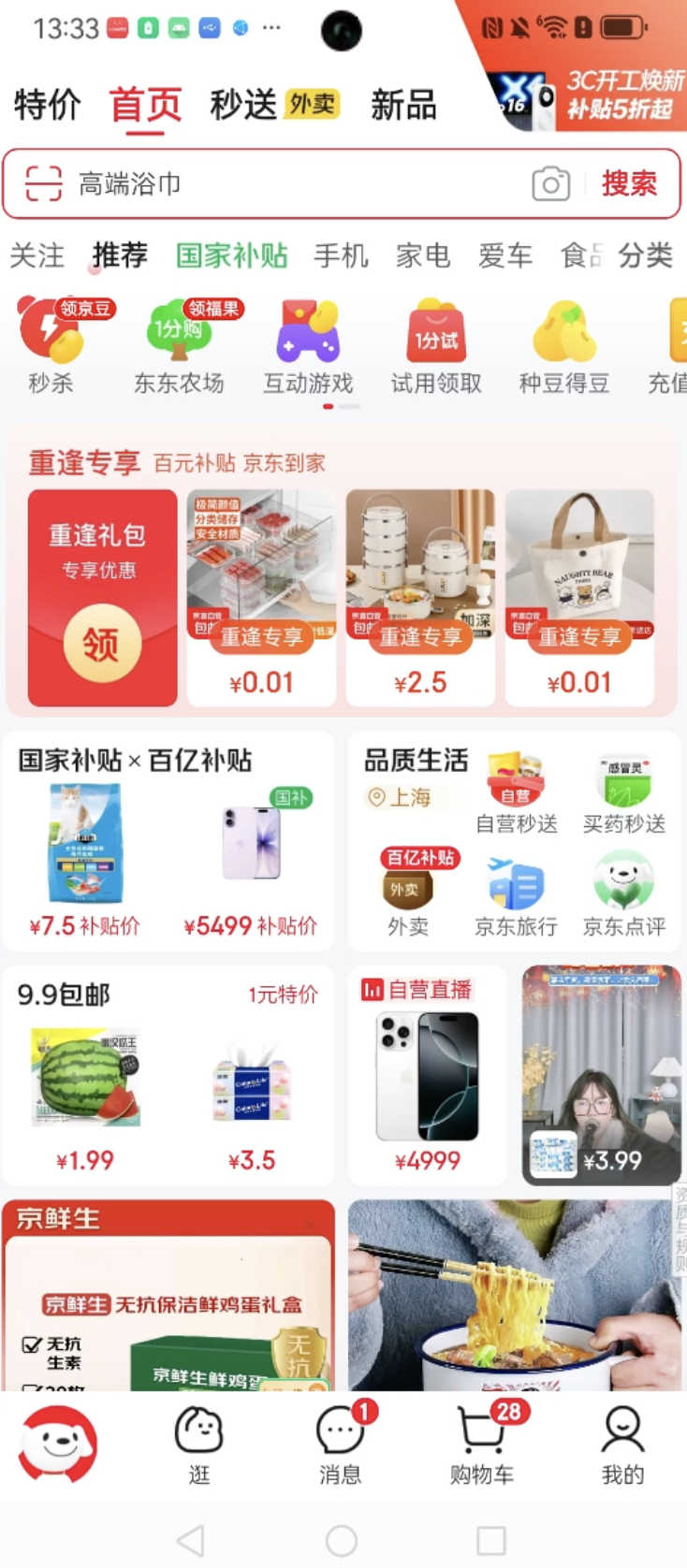
Task: Open the 分类 categories menu
Action: (x=645, y=255)
